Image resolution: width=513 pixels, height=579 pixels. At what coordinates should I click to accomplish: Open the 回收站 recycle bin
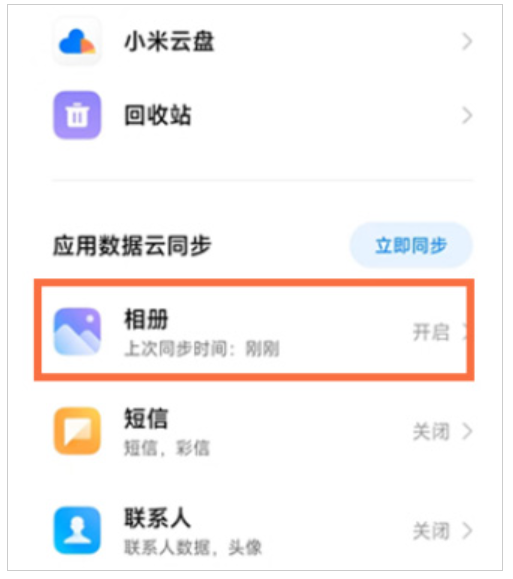coord(263,115)
